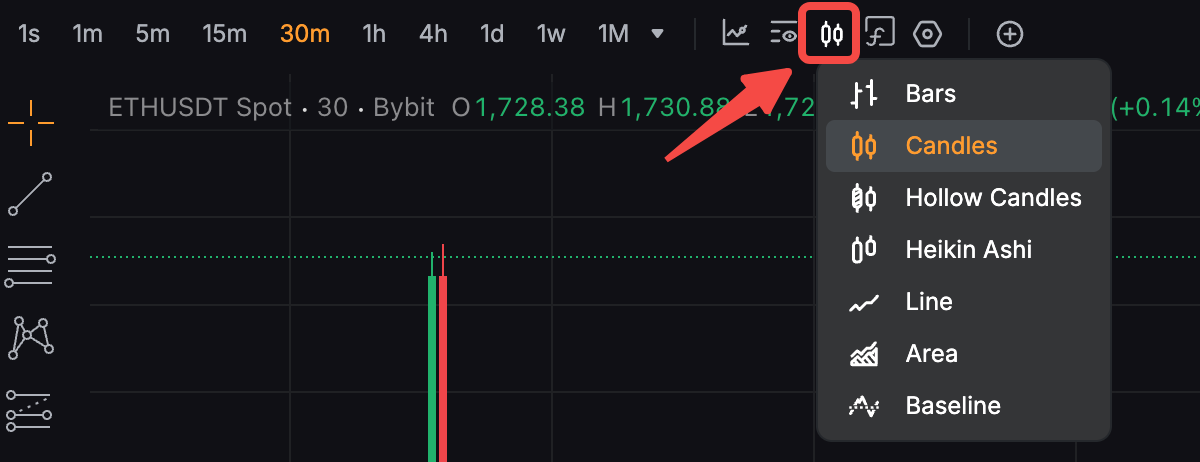The width and height of the screenshot is (1200, 462).
Task: Switch chart style to Line
Action: pos(964,302)
